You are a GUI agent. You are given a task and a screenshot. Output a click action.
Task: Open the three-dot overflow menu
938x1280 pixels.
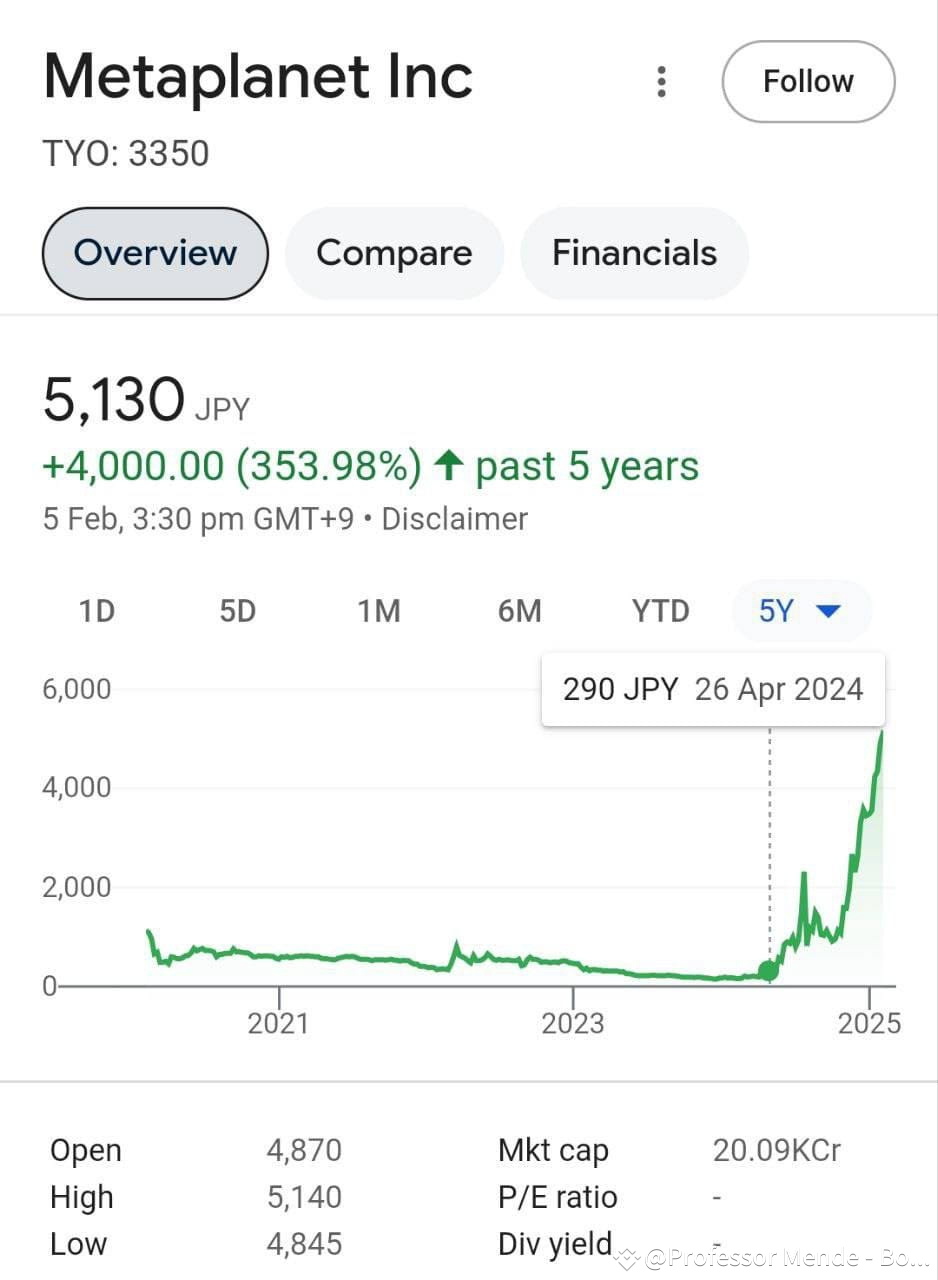662,82
